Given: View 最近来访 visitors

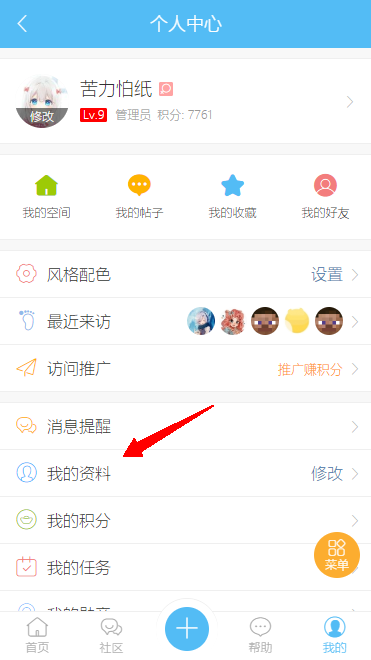Looking at the screenshot, I should tap(185, 322).
